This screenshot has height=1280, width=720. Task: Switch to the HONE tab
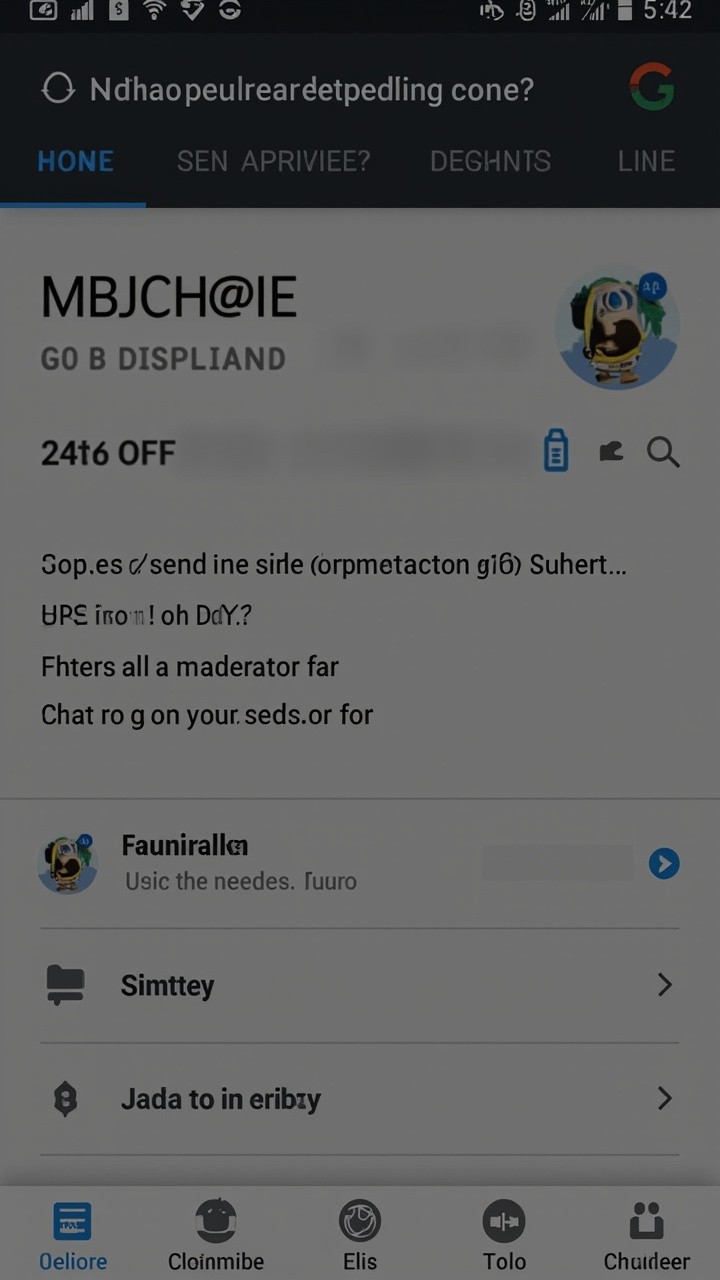(75, 161)
